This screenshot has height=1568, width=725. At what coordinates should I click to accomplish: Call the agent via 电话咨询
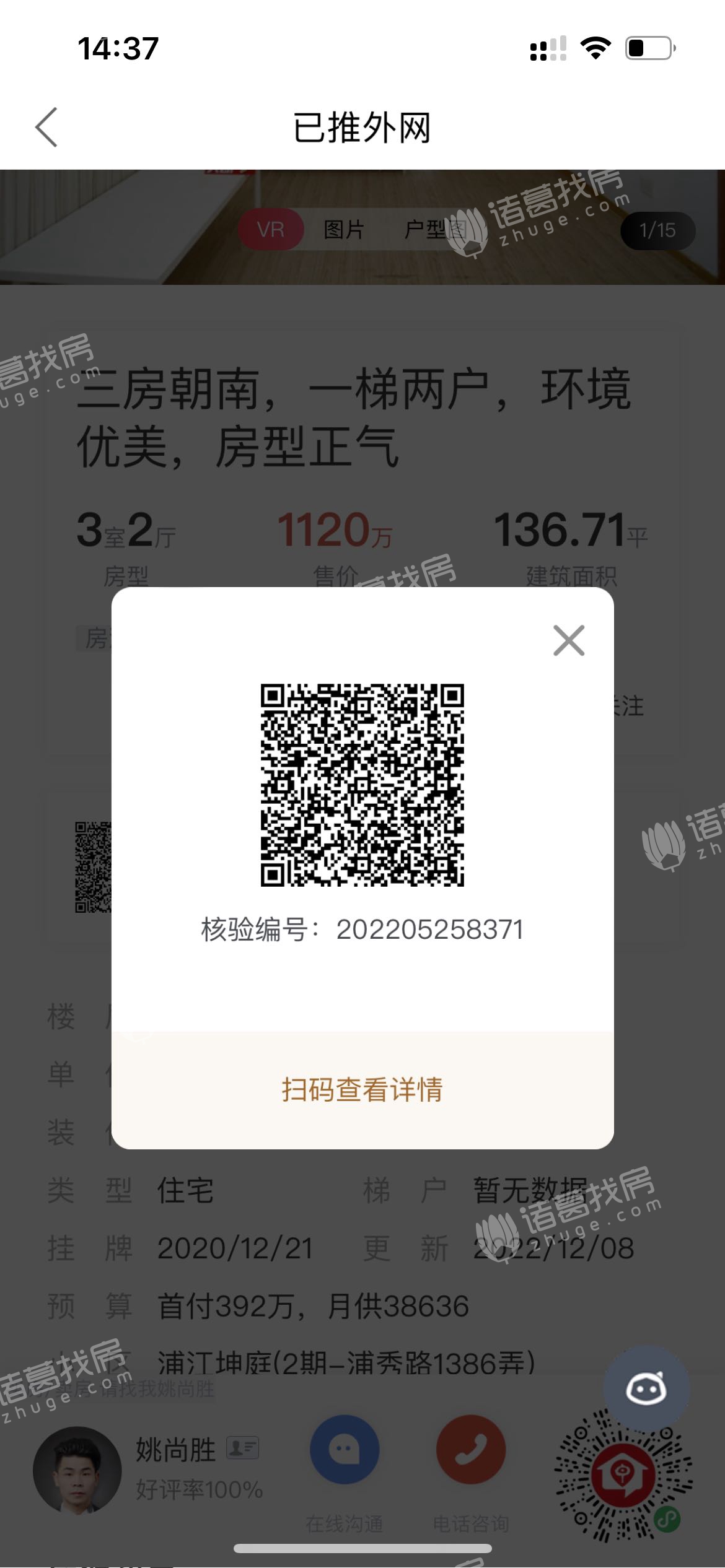pyautogui.click(x=471, y=1450)
